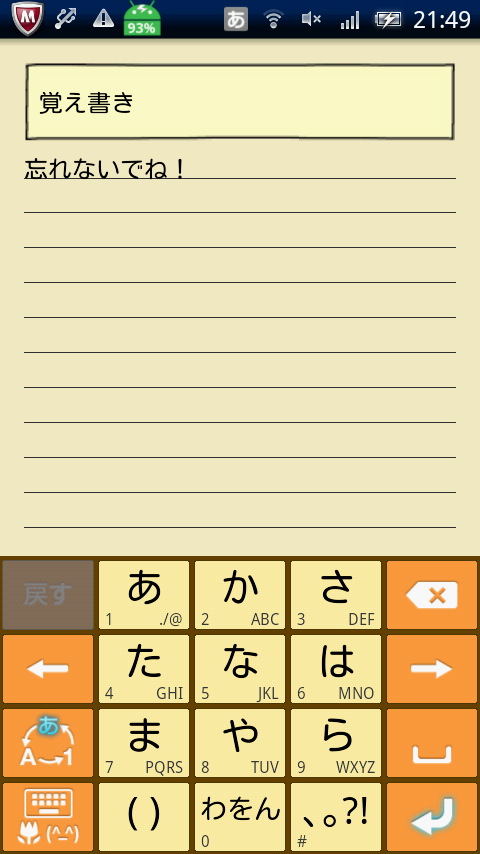Tap the わをん key
The width and height of the screenshot is (480, 854).
coord(240,817)
